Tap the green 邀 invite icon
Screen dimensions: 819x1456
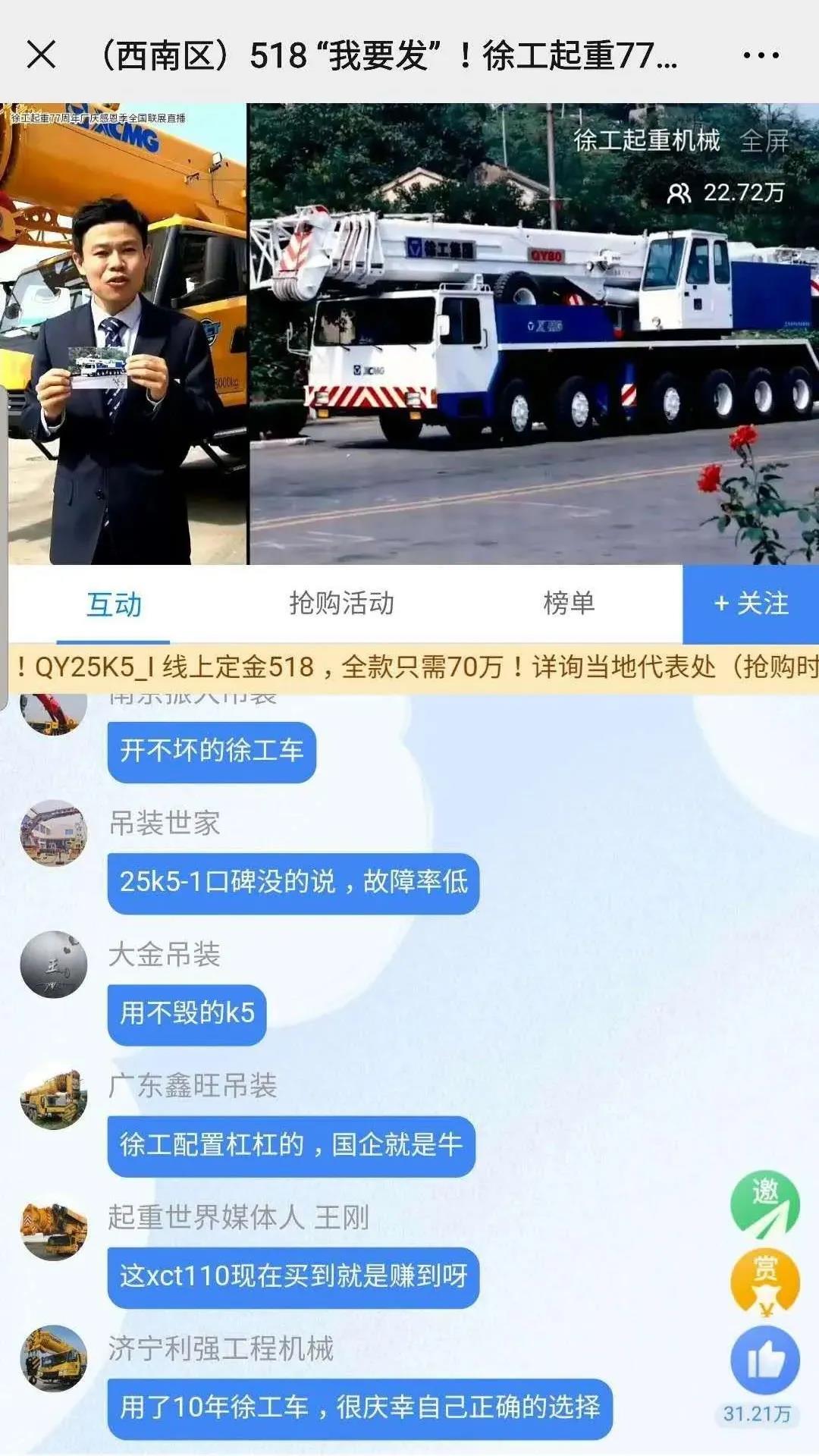click(x=764, y=1203)
